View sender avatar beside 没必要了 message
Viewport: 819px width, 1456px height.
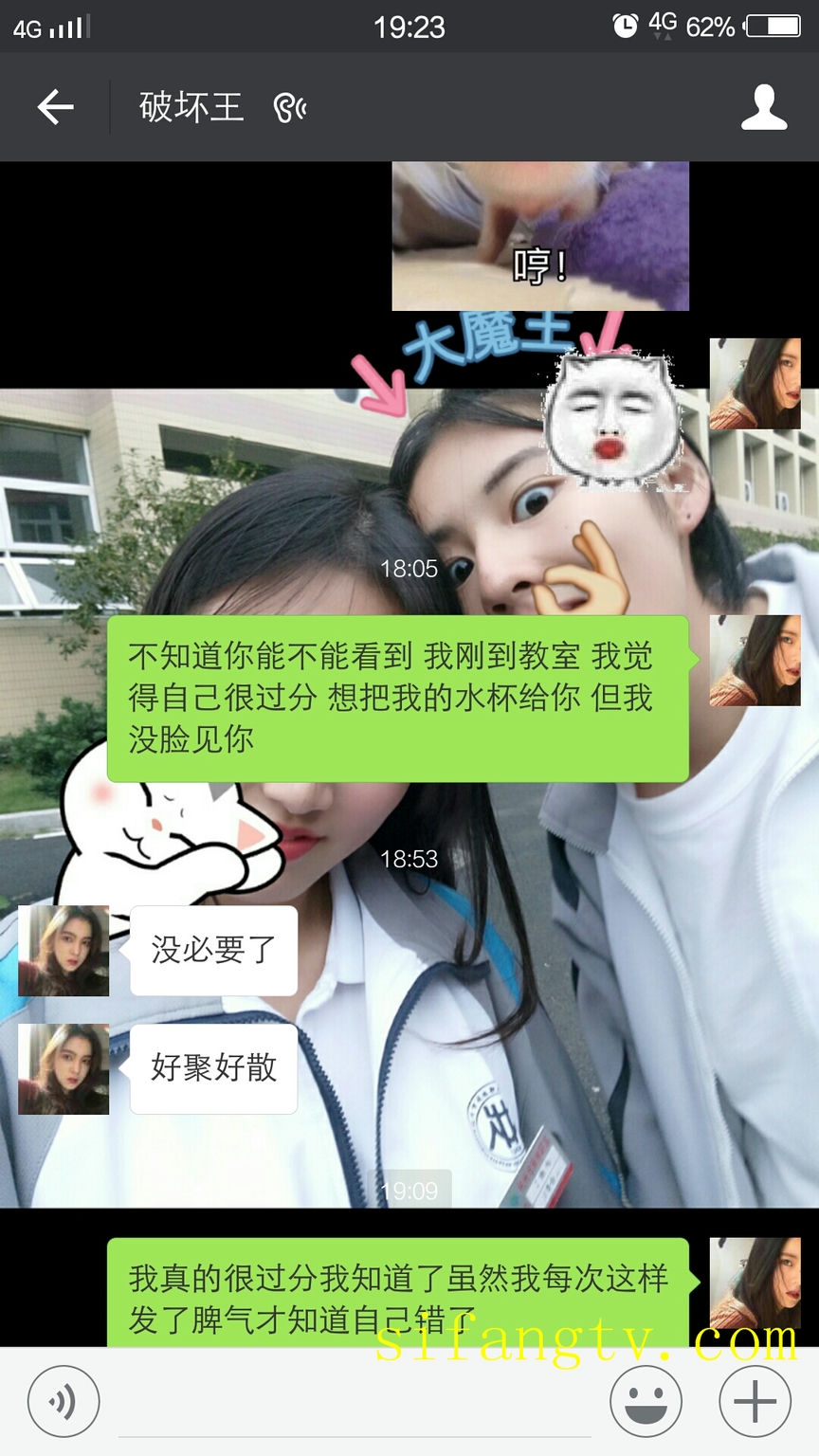click(x=64, y=951)
